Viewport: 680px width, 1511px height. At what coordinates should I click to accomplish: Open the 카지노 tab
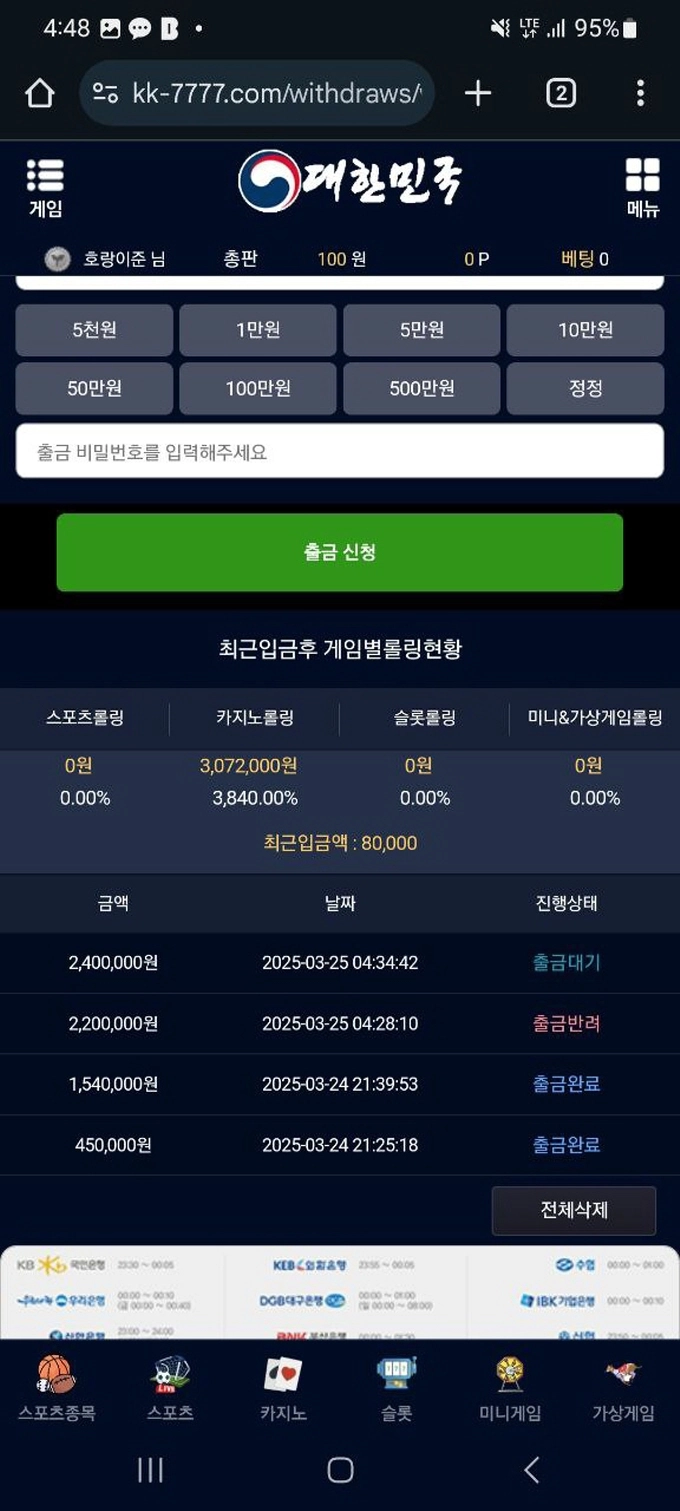click(x=283, y=1388)
